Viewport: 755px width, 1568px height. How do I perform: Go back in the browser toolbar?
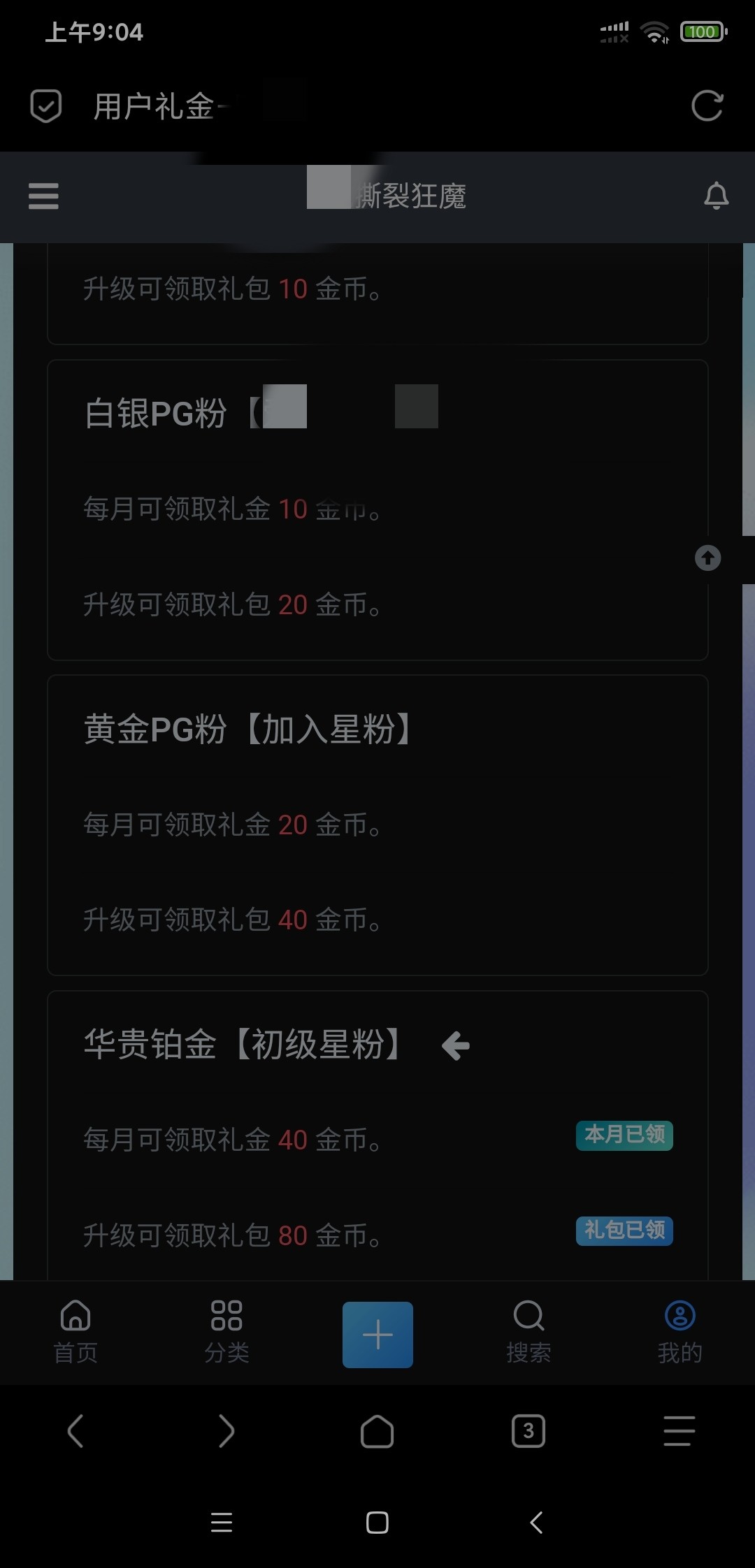75,1431
